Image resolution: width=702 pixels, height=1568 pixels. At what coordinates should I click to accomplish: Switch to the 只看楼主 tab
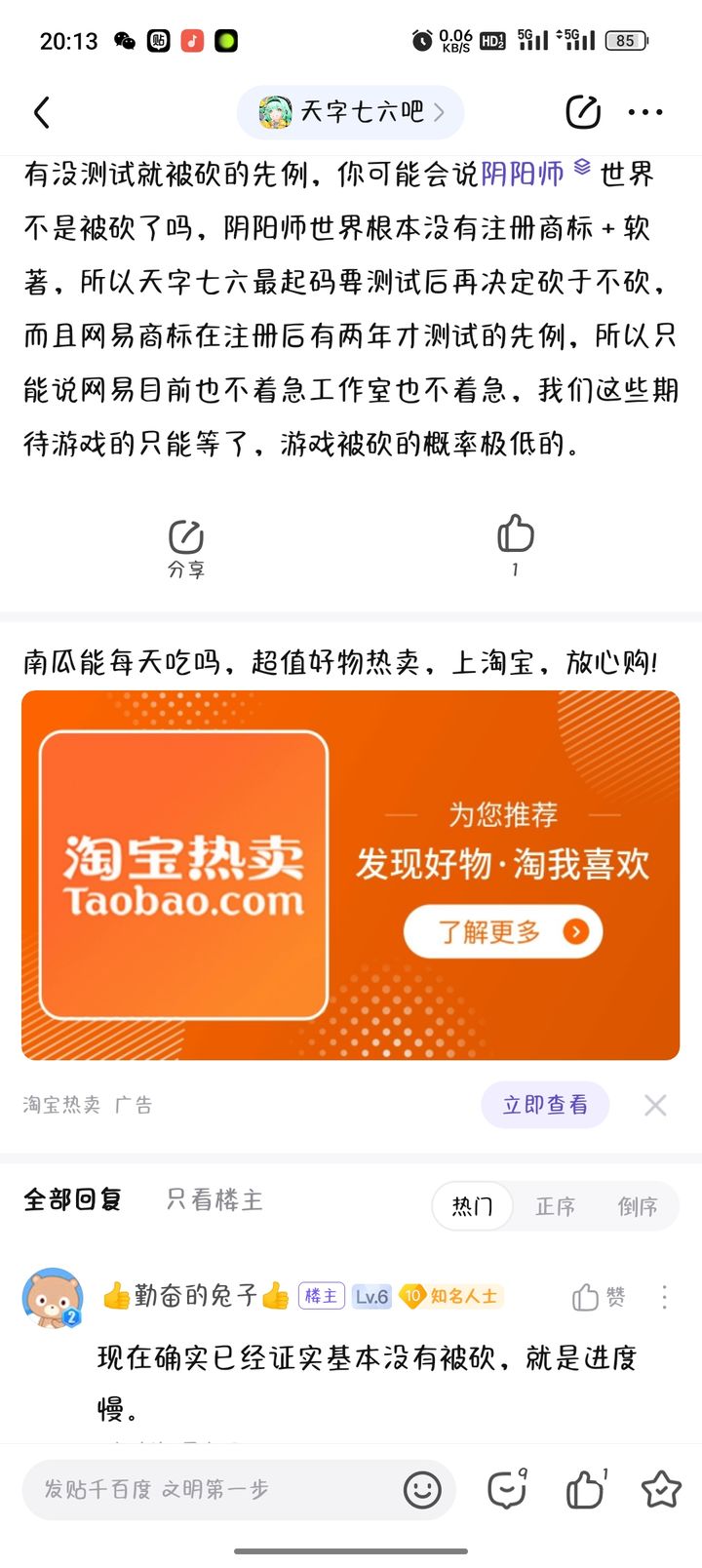click(213, 1200)
